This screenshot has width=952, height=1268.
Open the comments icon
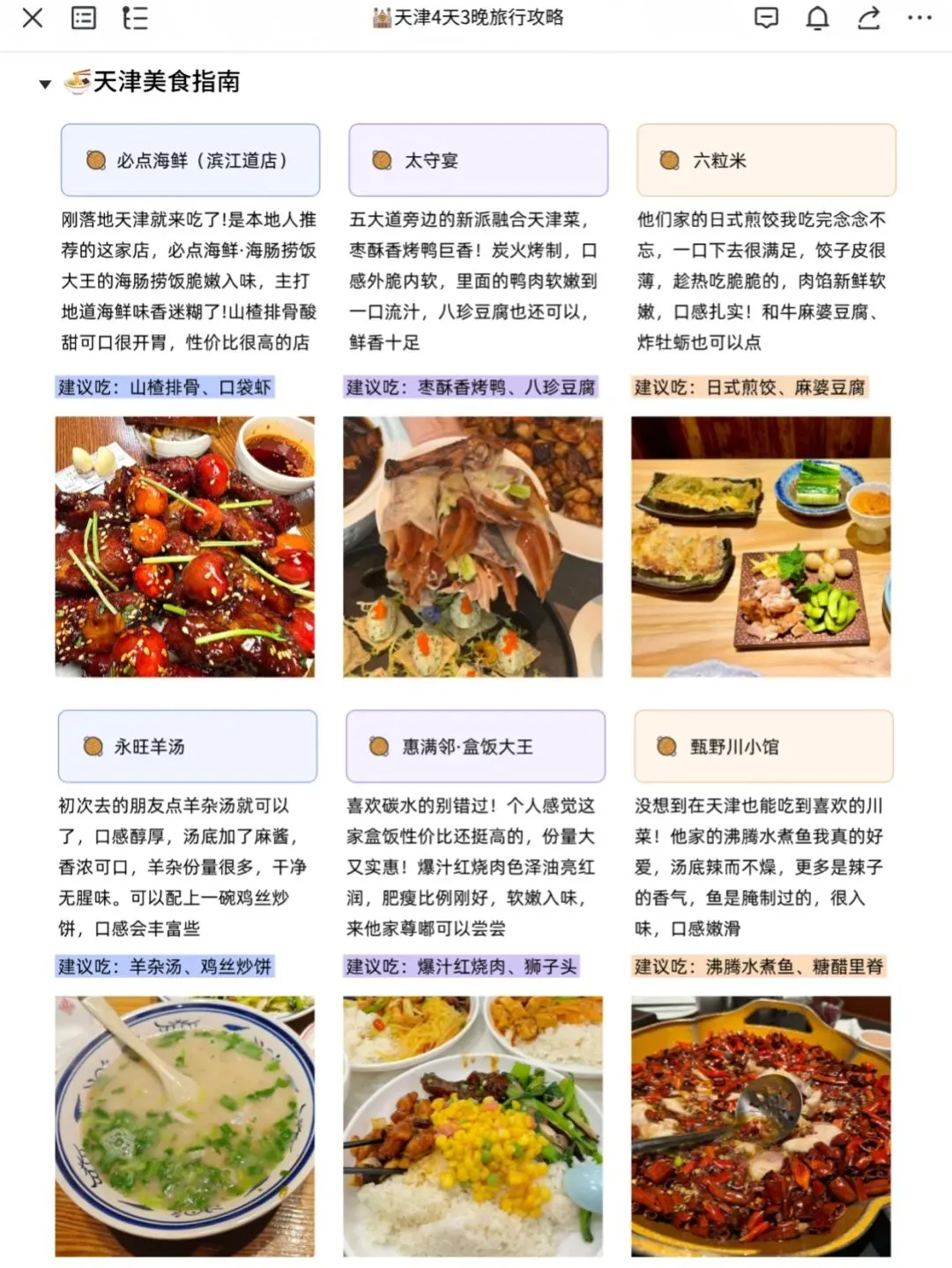767,18
